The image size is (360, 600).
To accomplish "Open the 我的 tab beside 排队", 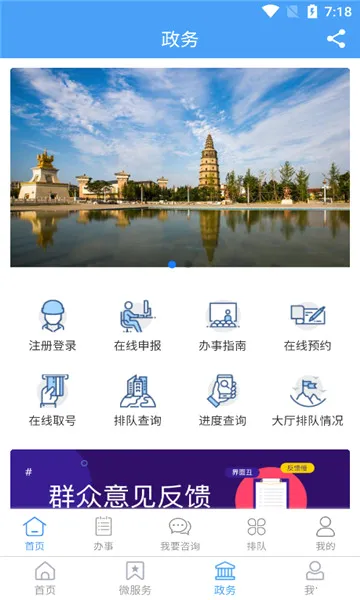I will (326, 533).
